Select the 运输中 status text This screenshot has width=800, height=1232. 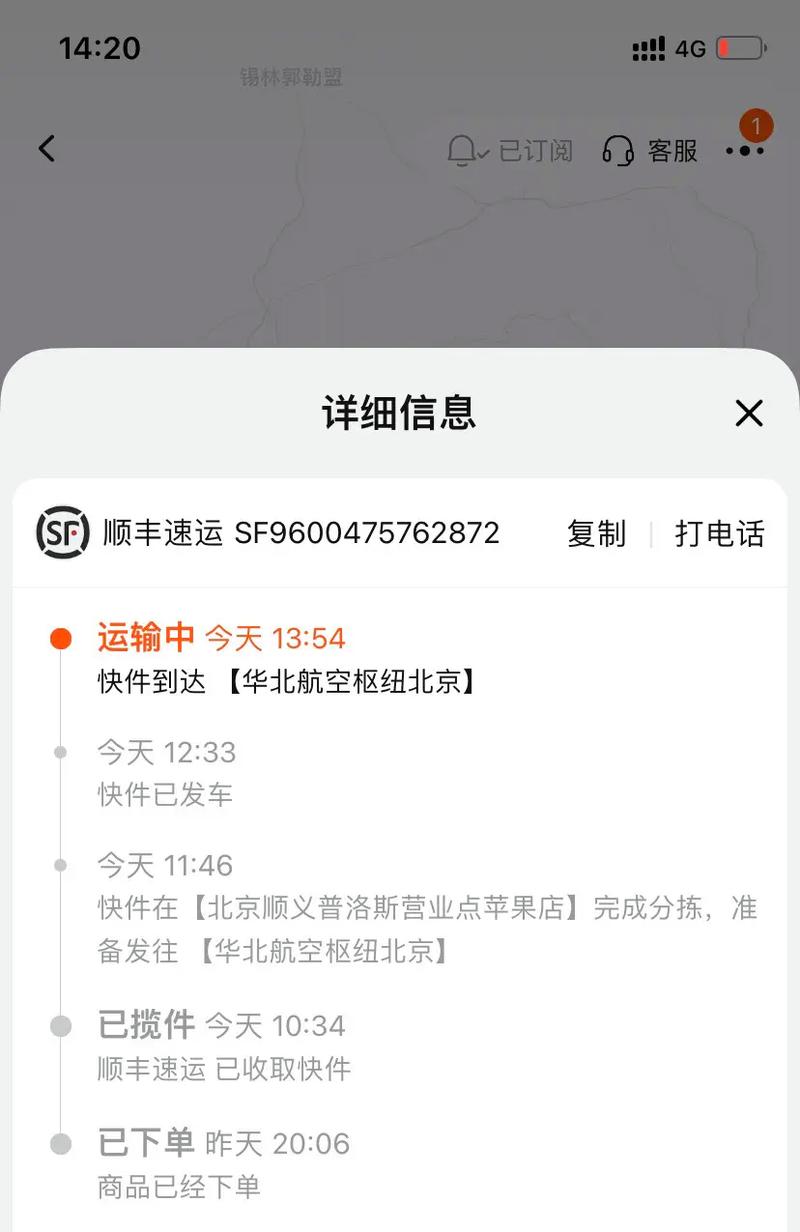click(141, 637)
